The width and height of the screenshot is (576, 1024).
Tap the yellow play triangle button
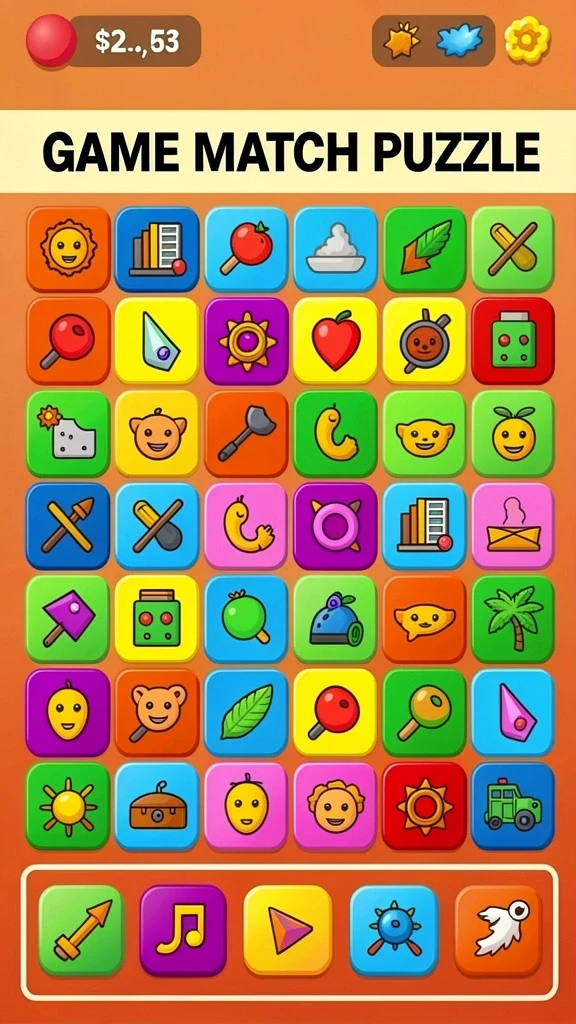(287, 931)
